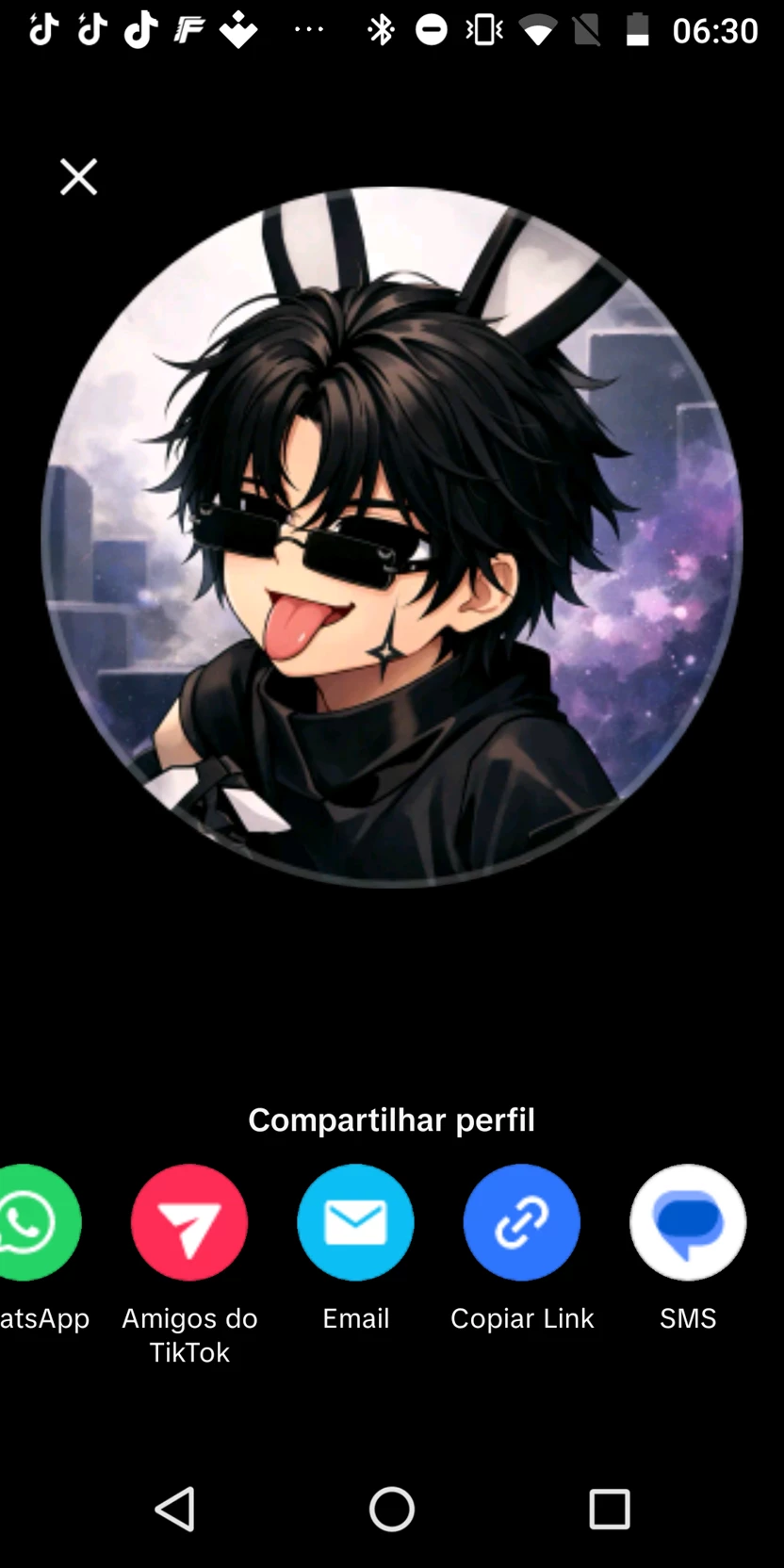Send profile to Amigos do TikTok
Screen dimensions: 784x1568
189,1222
